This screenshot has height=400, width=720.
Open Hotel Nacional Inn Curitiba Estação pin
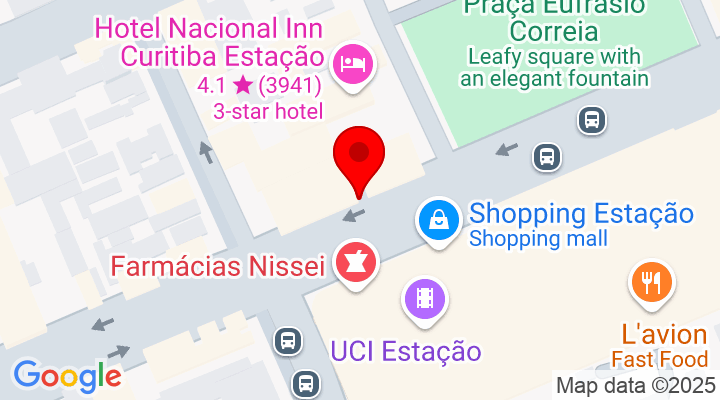[x=351, y=65]
